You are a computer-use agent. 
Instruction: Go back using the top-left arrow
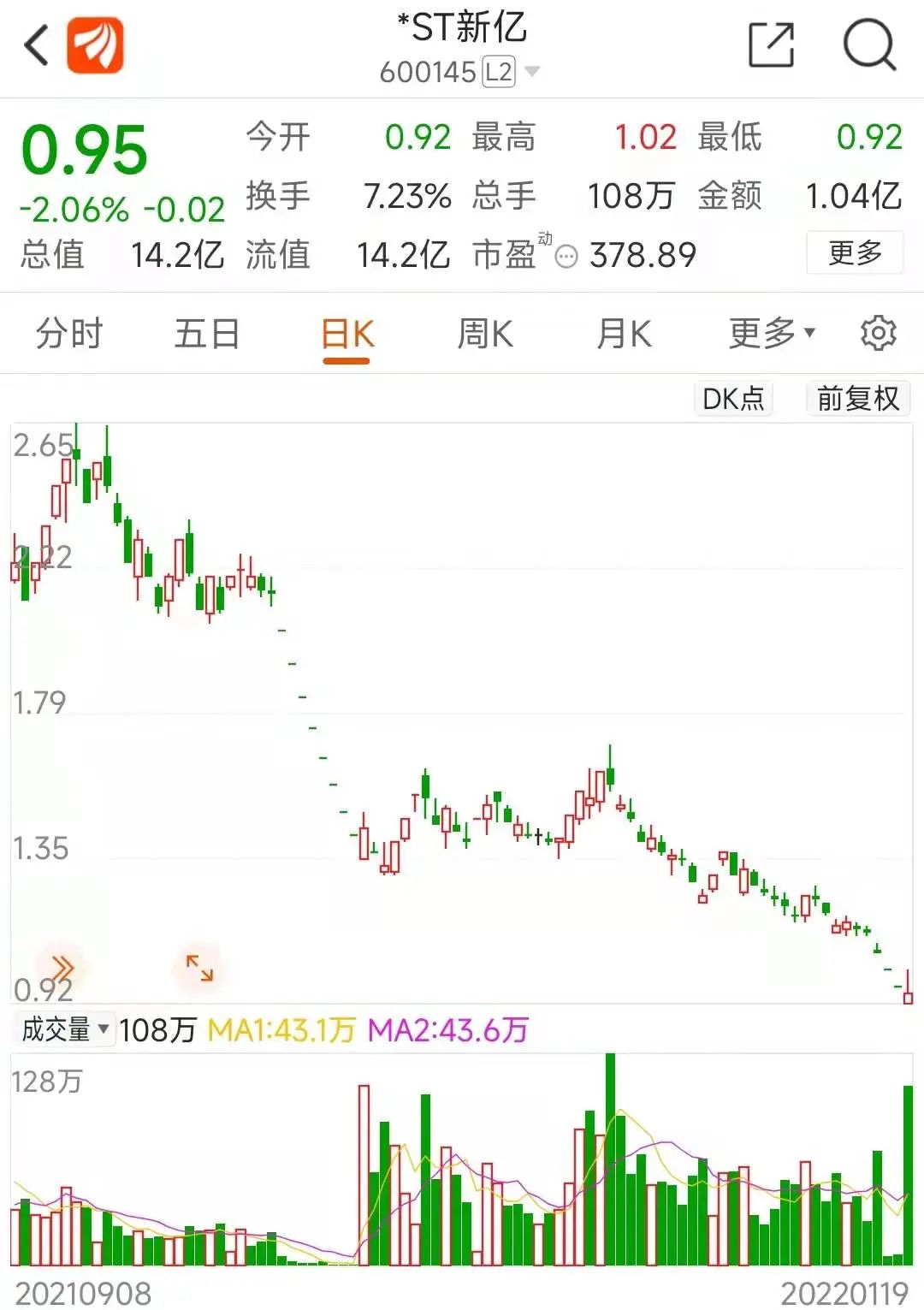pyautogui.click(x=36, y=45)
